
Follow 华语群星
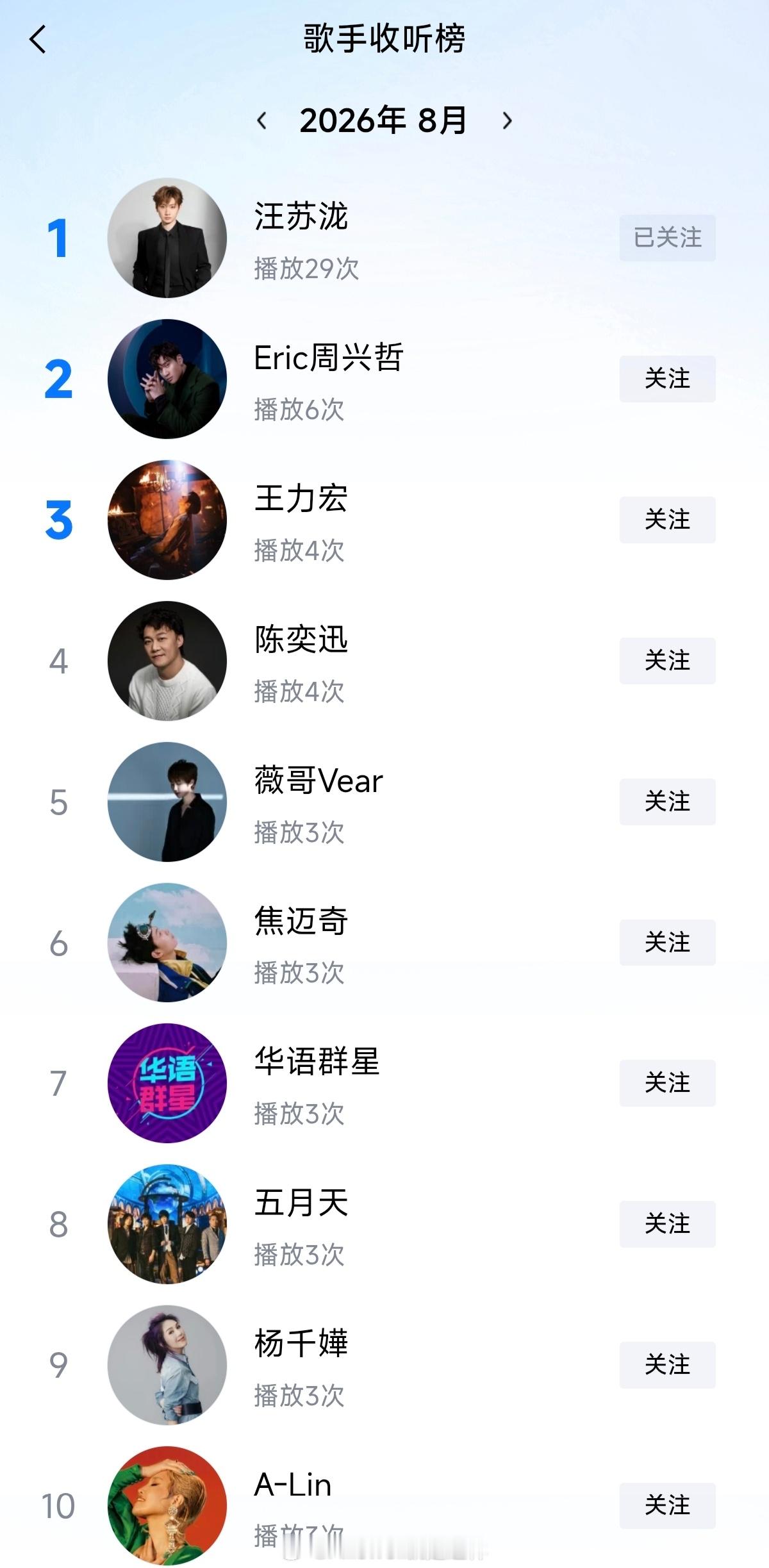point(667,1083)
